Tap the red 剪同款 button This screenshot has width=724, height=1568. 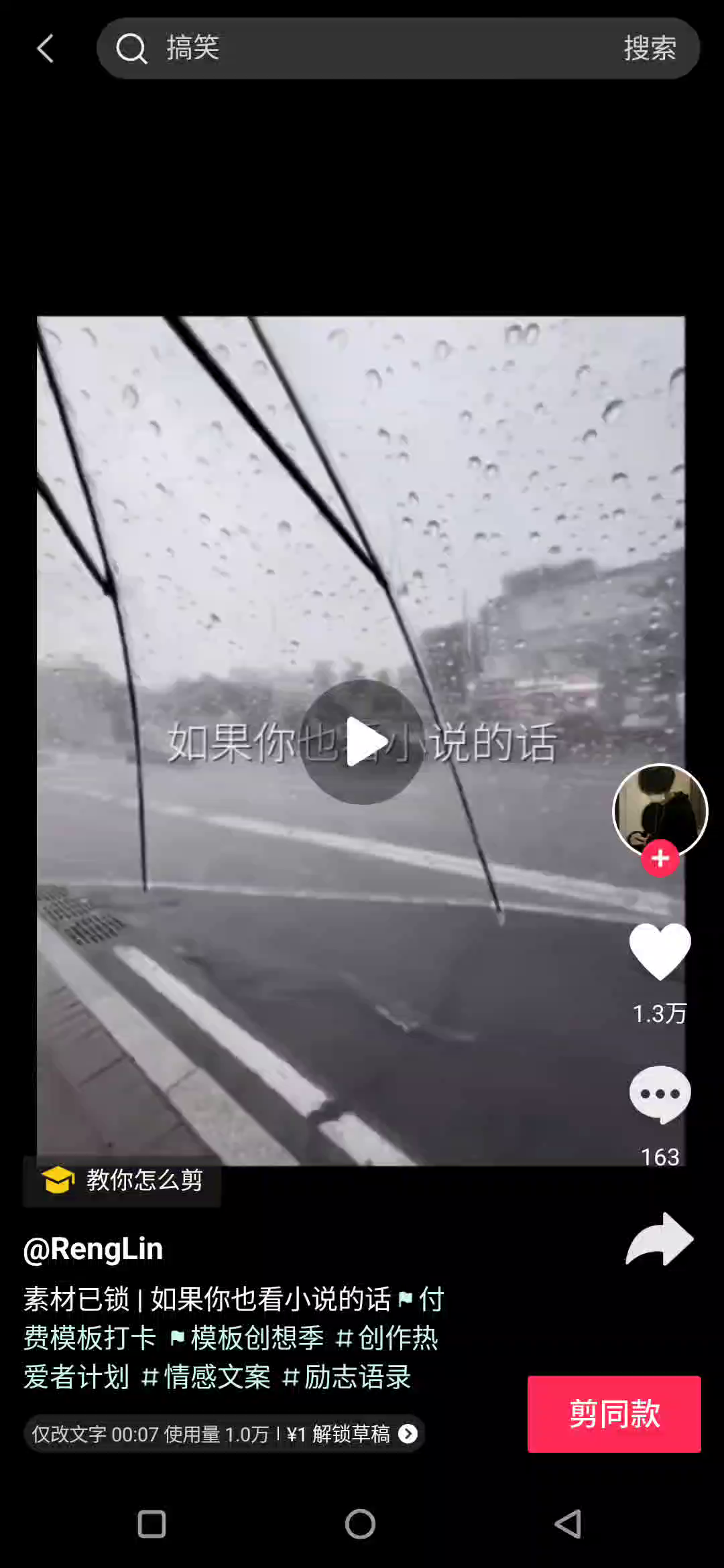[614, 1414]
